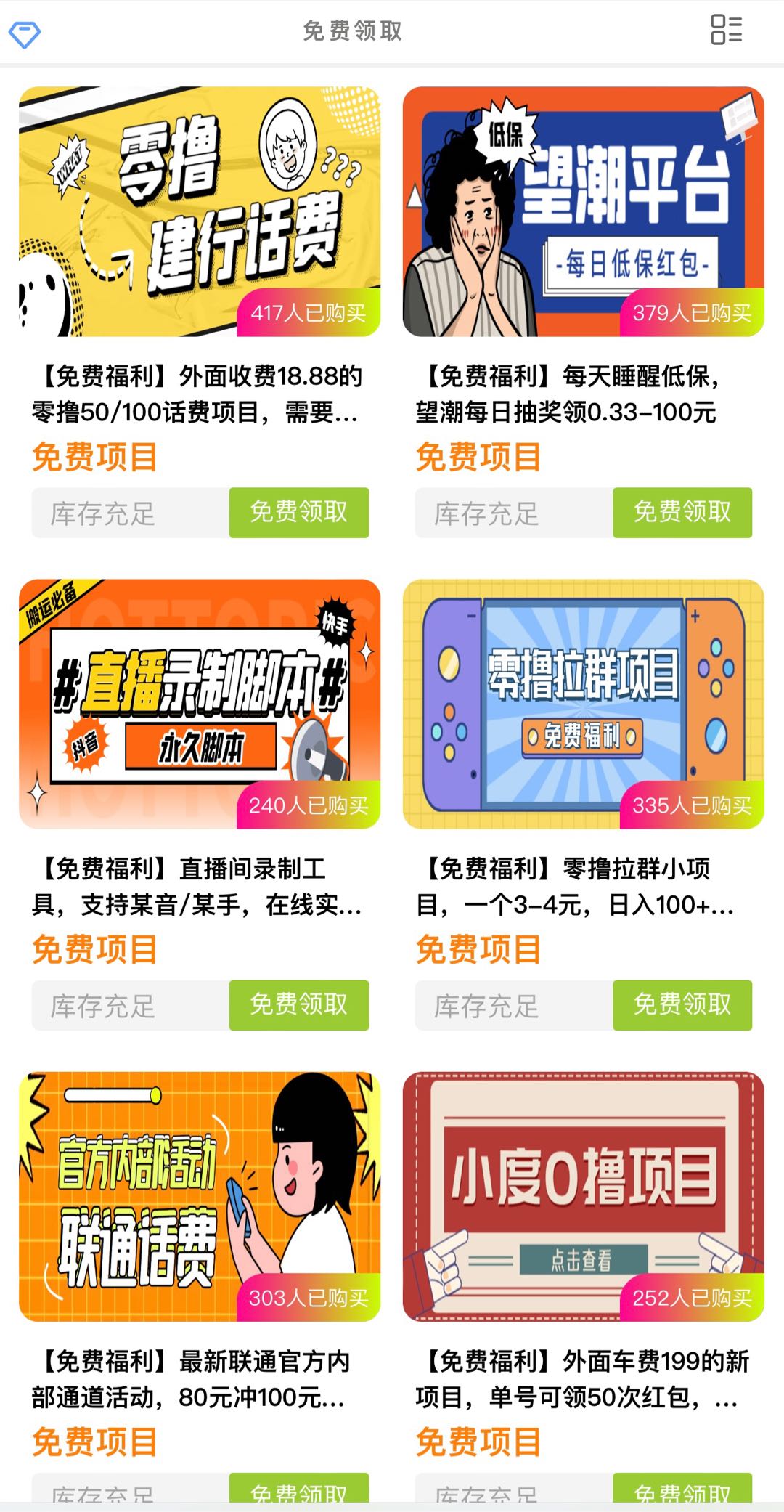The width and height of the screenshot is (784, 1512).
Task: Open the 直播录制脚本 card
Action: (x=200, y=704)
